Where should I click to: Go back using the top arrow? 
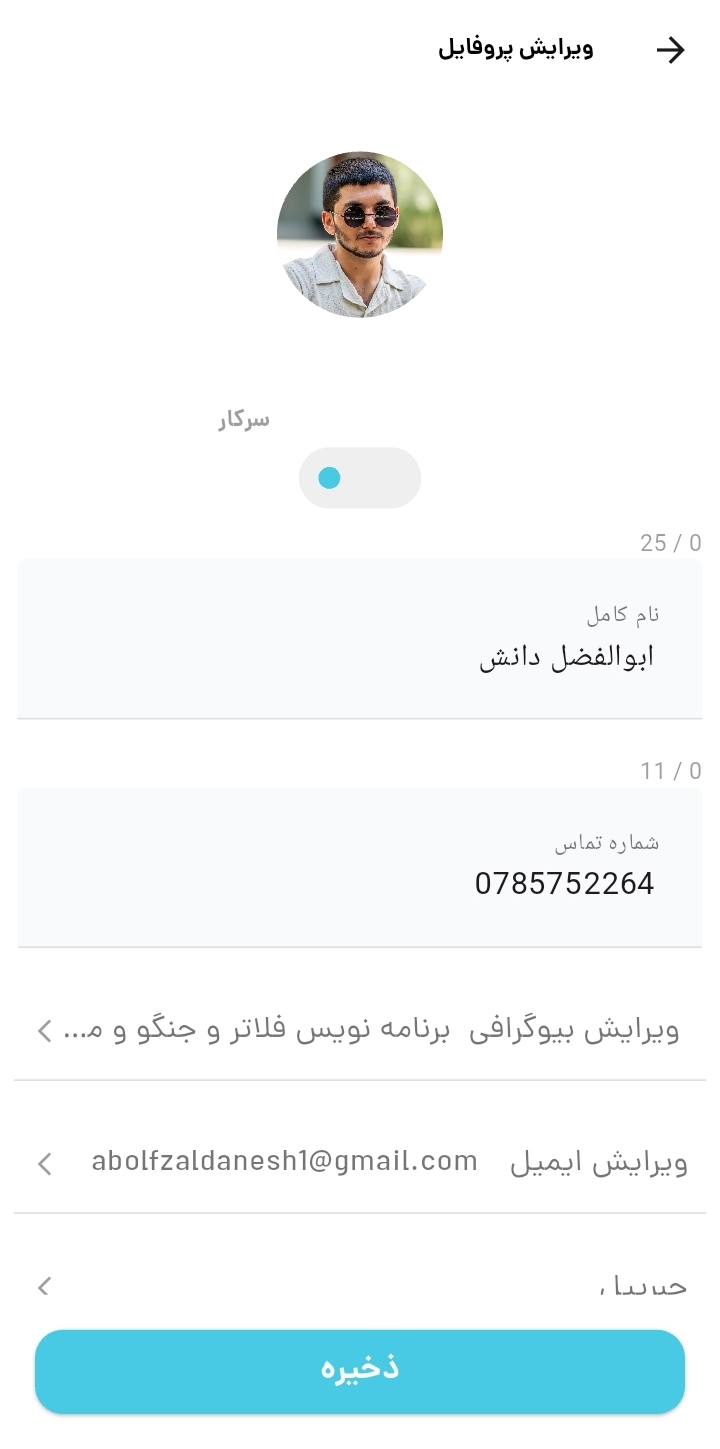[x=670, y=50]
